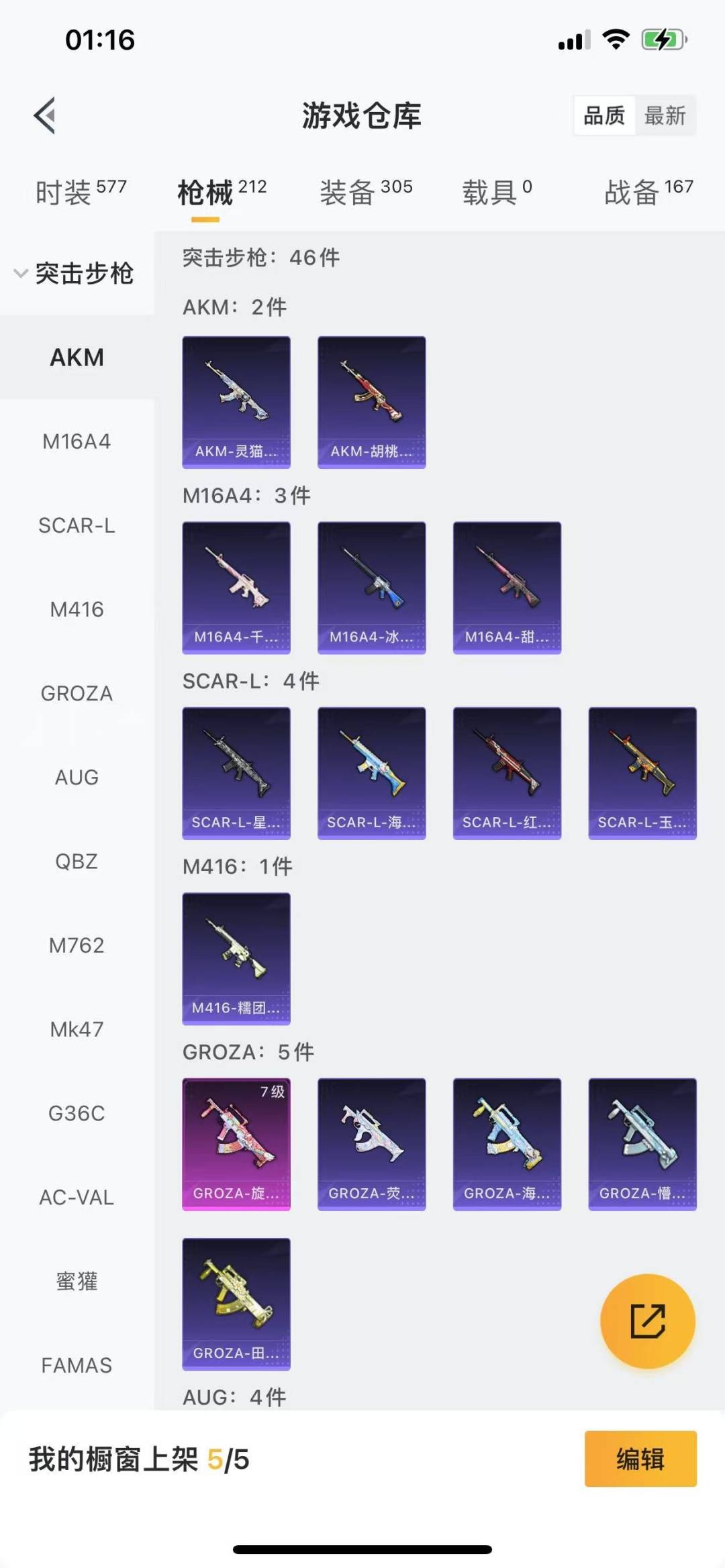The image size is (725, 1568).
Task: Tap 编辑 to edit my showcase
Action: click(x=640, y=1459)
